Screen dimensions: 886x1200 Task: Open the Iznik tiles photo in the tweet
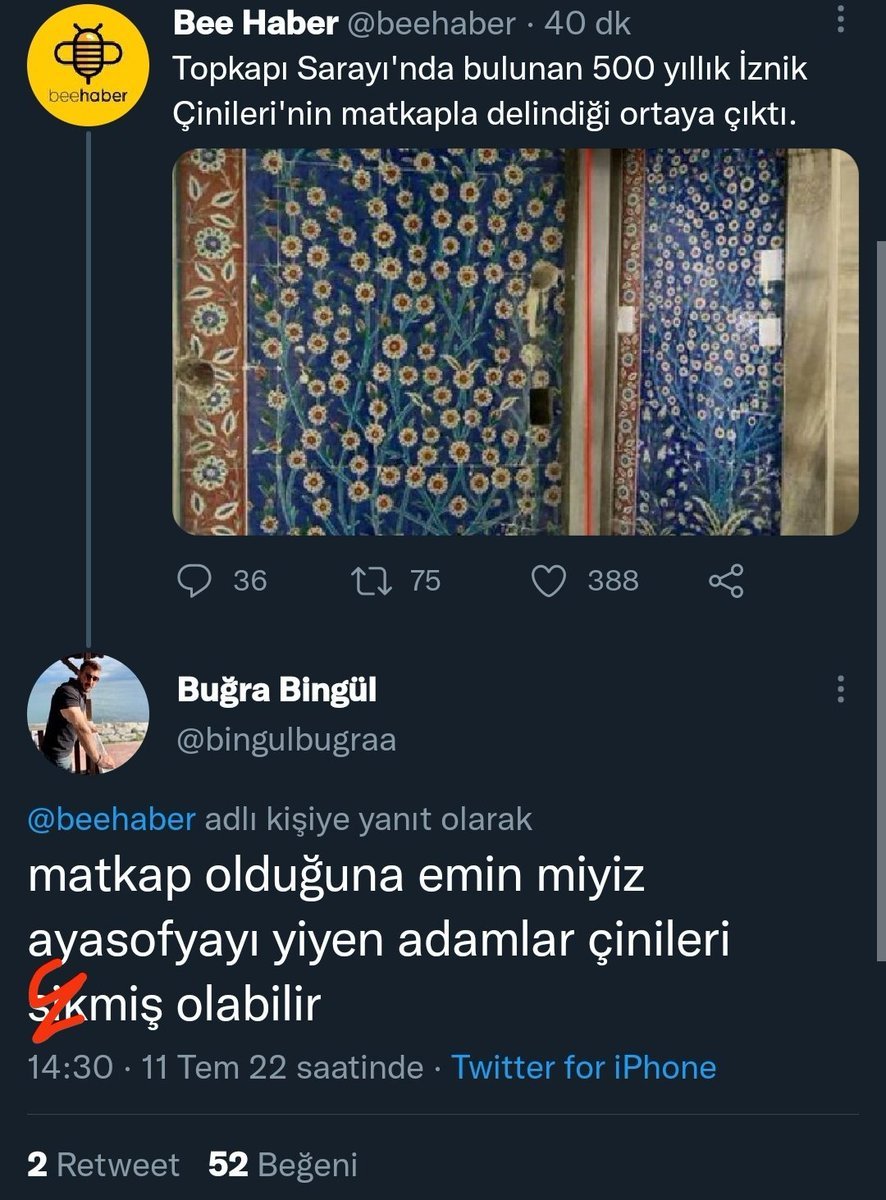(x=515, y=342)
